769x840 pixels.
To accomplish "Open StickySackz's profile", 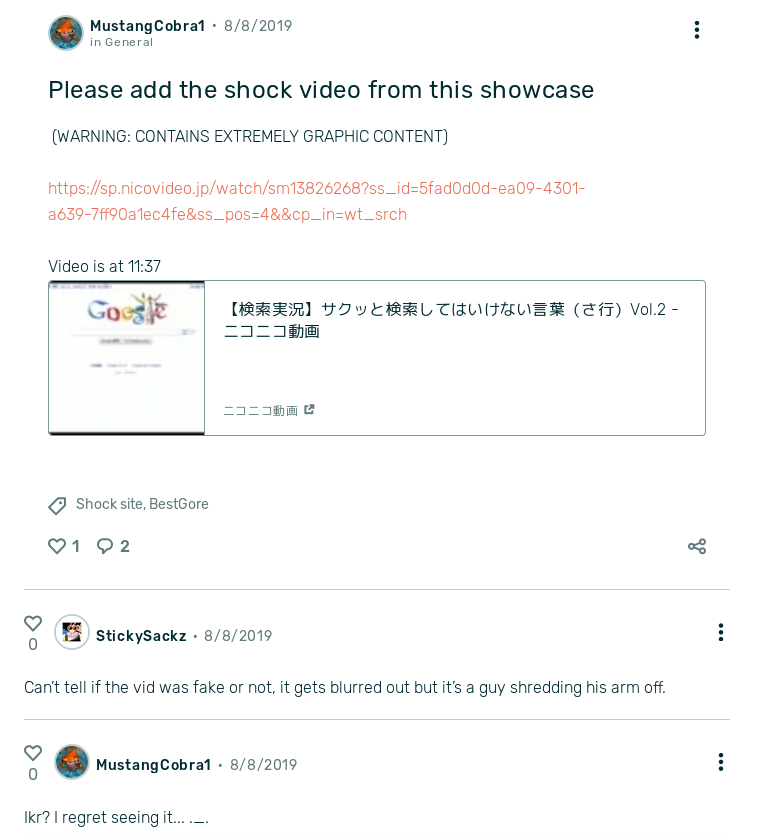I will click(x=141, y=636).
